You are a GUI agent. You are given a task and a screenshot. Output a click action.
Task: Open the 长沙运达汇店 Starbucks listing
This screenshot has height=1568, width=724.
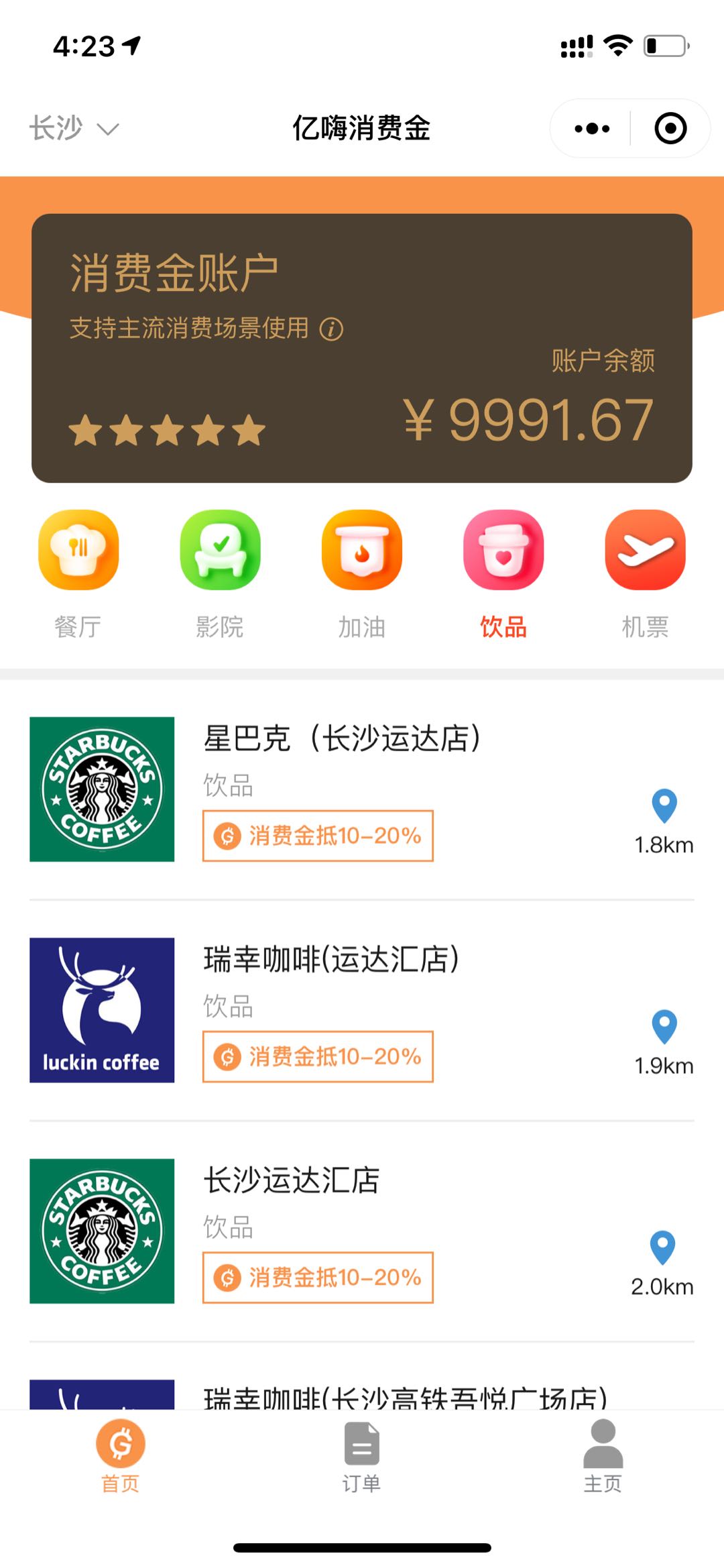(x=362, y=1231)
